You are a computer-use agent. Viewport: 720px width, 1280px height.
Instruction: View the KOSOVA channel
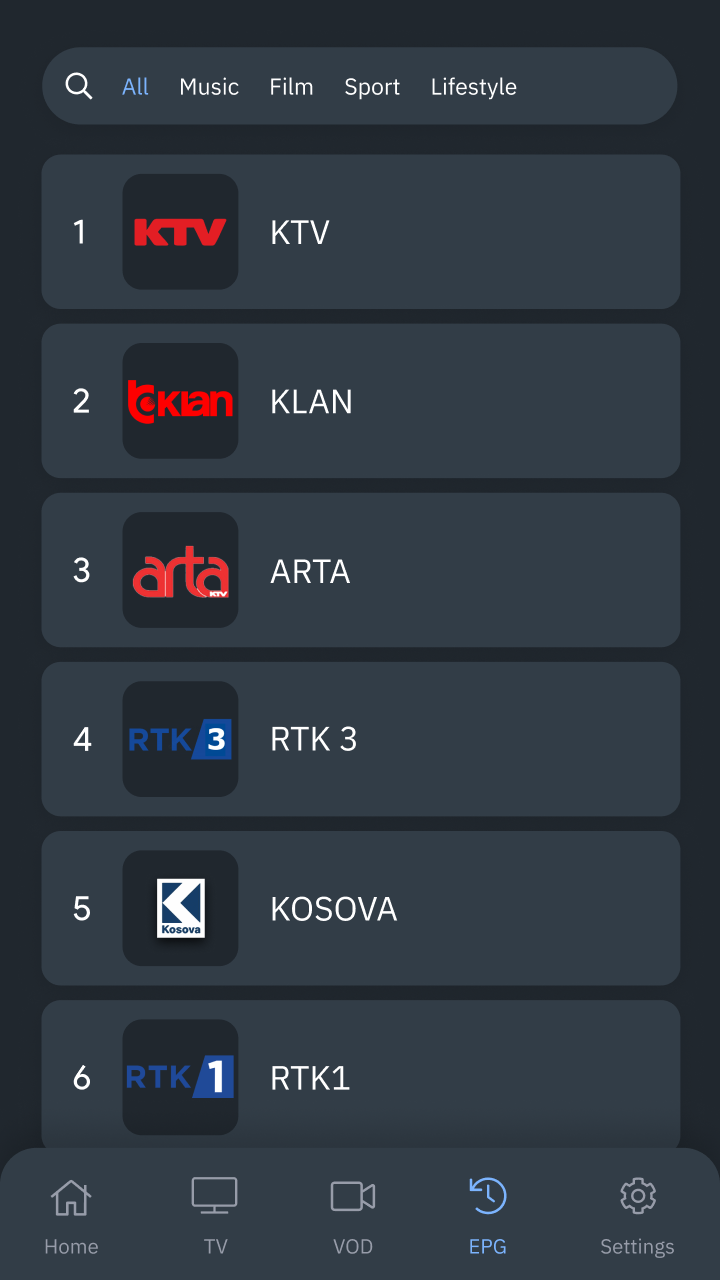[360, 908]
